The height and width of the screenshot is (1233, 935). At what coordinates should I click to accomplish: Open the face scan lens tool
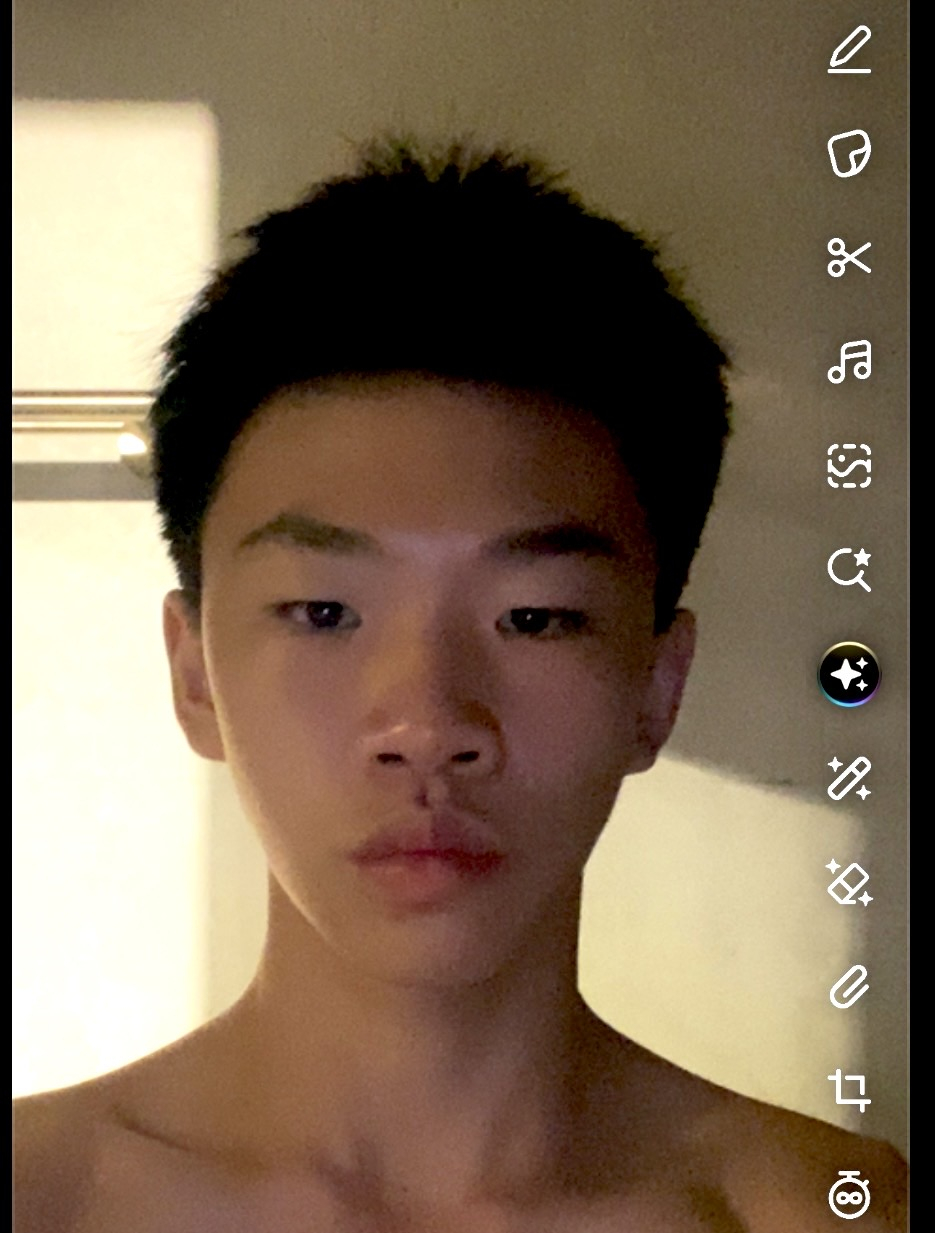[x=849, y=466]
